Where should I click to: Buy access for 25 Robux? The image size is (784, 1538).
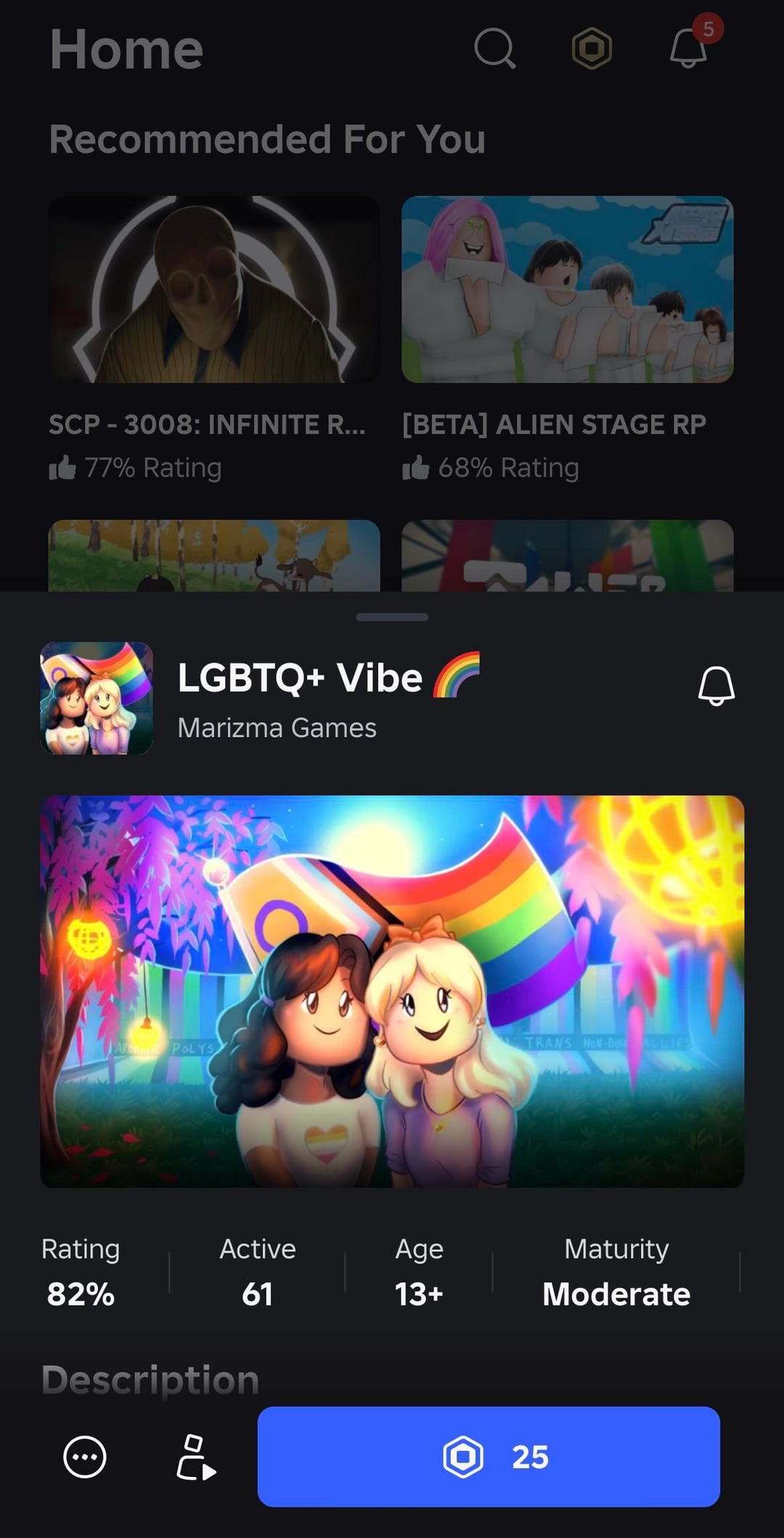pyautogui.click(x=489, y=1456)
